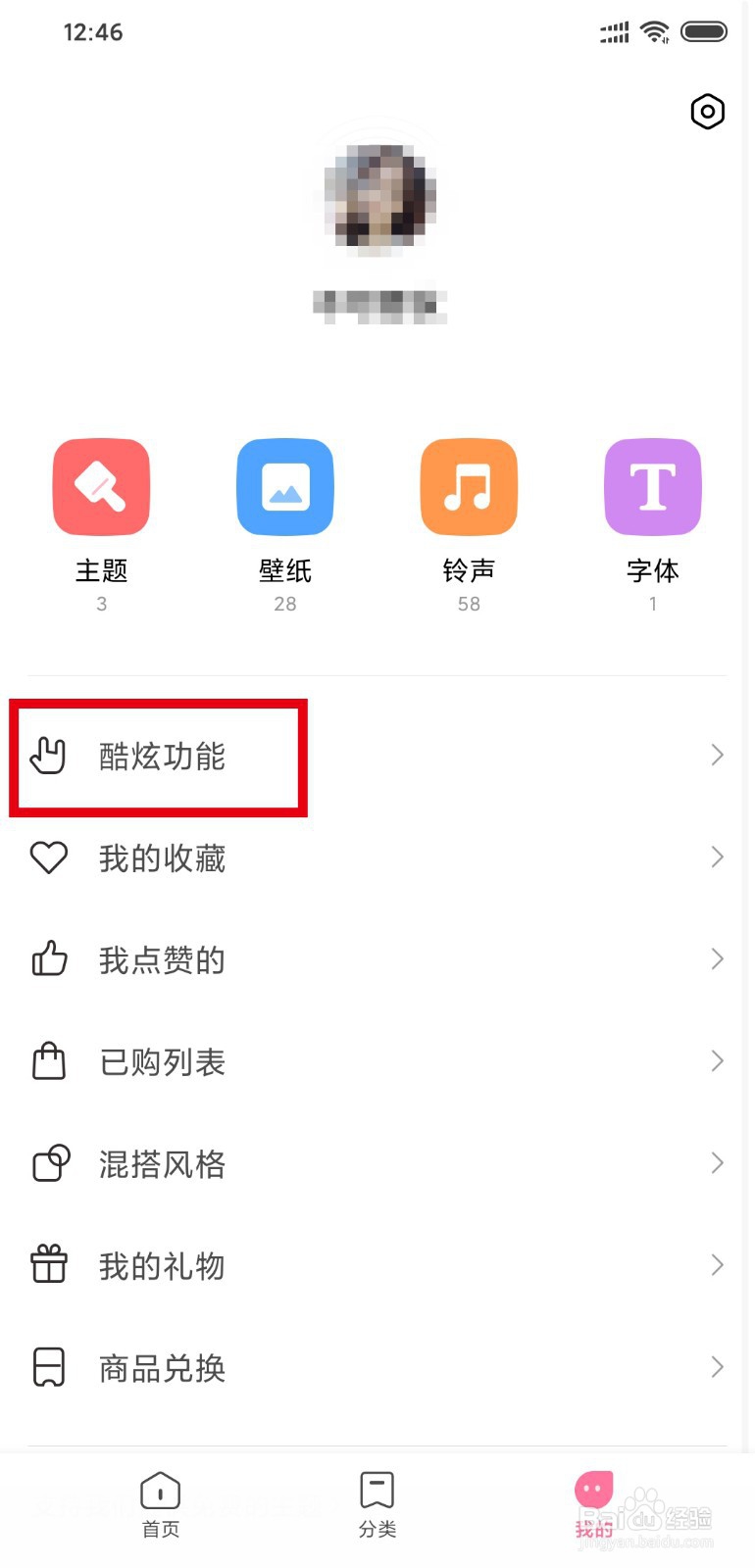Open the settings gear at top right

pos(707,112)
